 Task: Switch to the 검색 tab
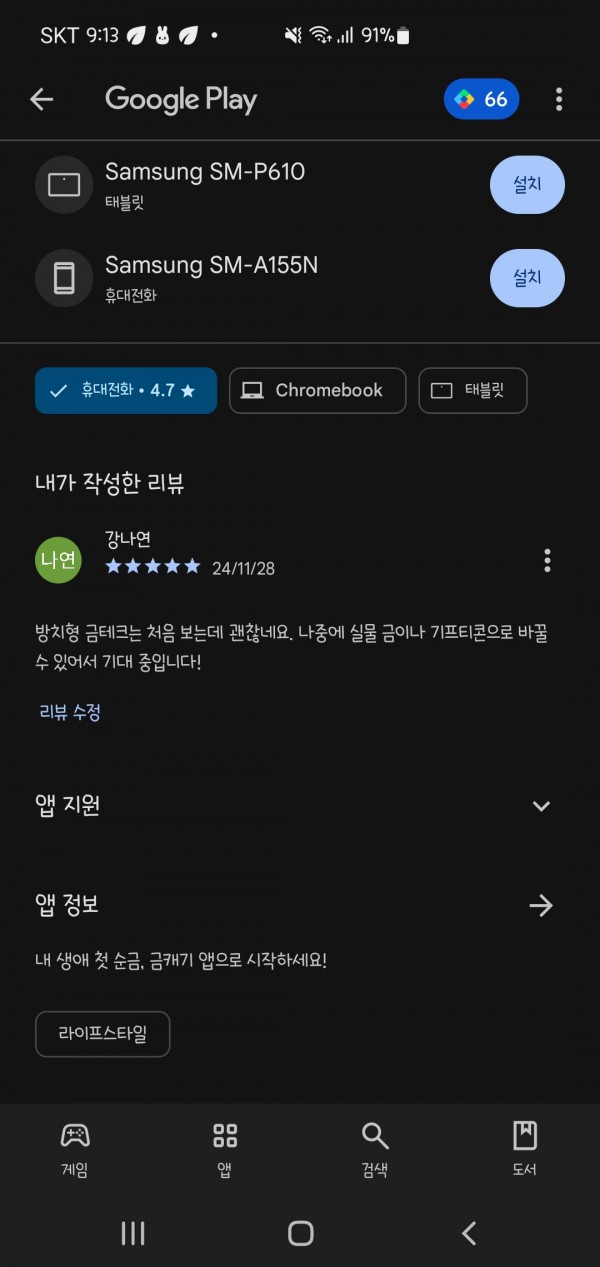[x=375, y=1149]
